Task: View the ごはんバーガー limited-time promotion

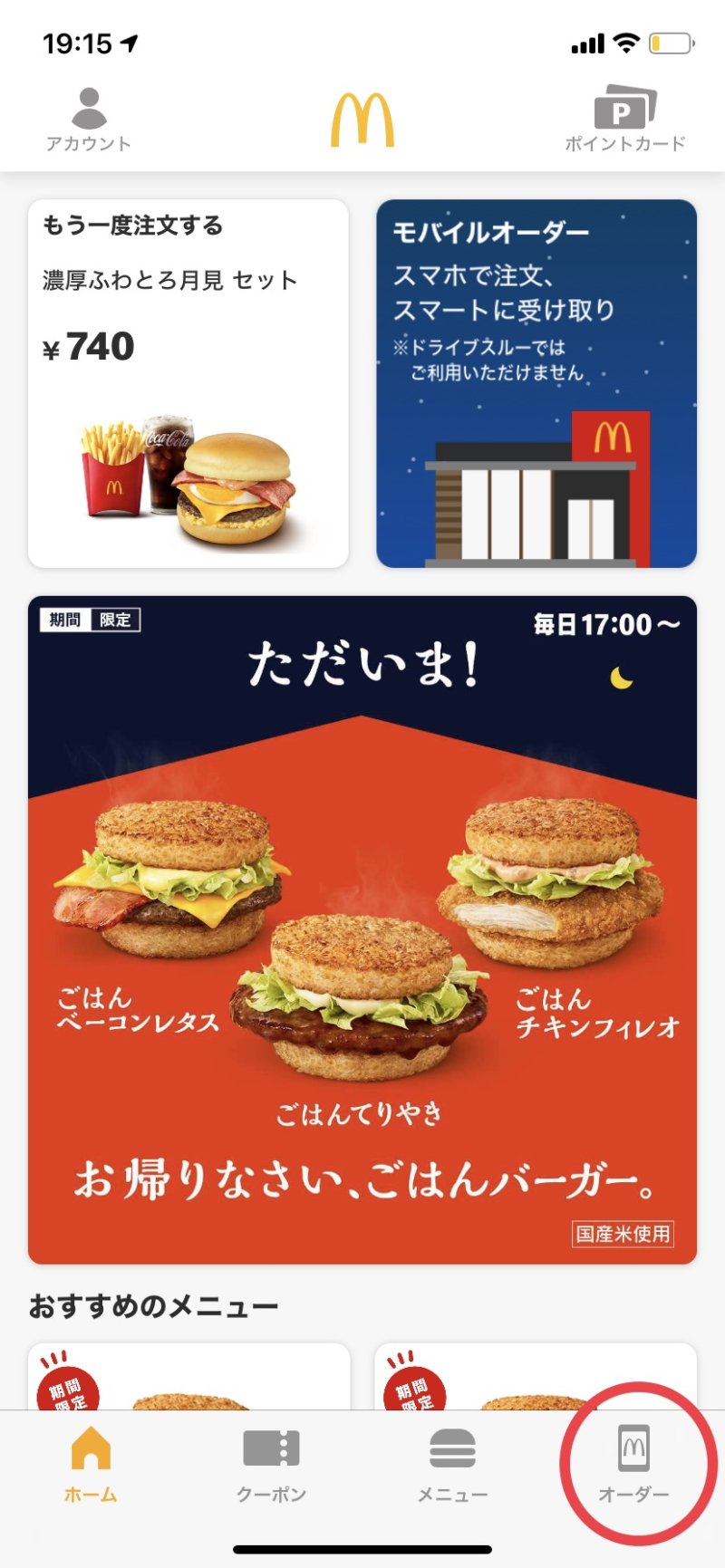Action: (362, 929)
